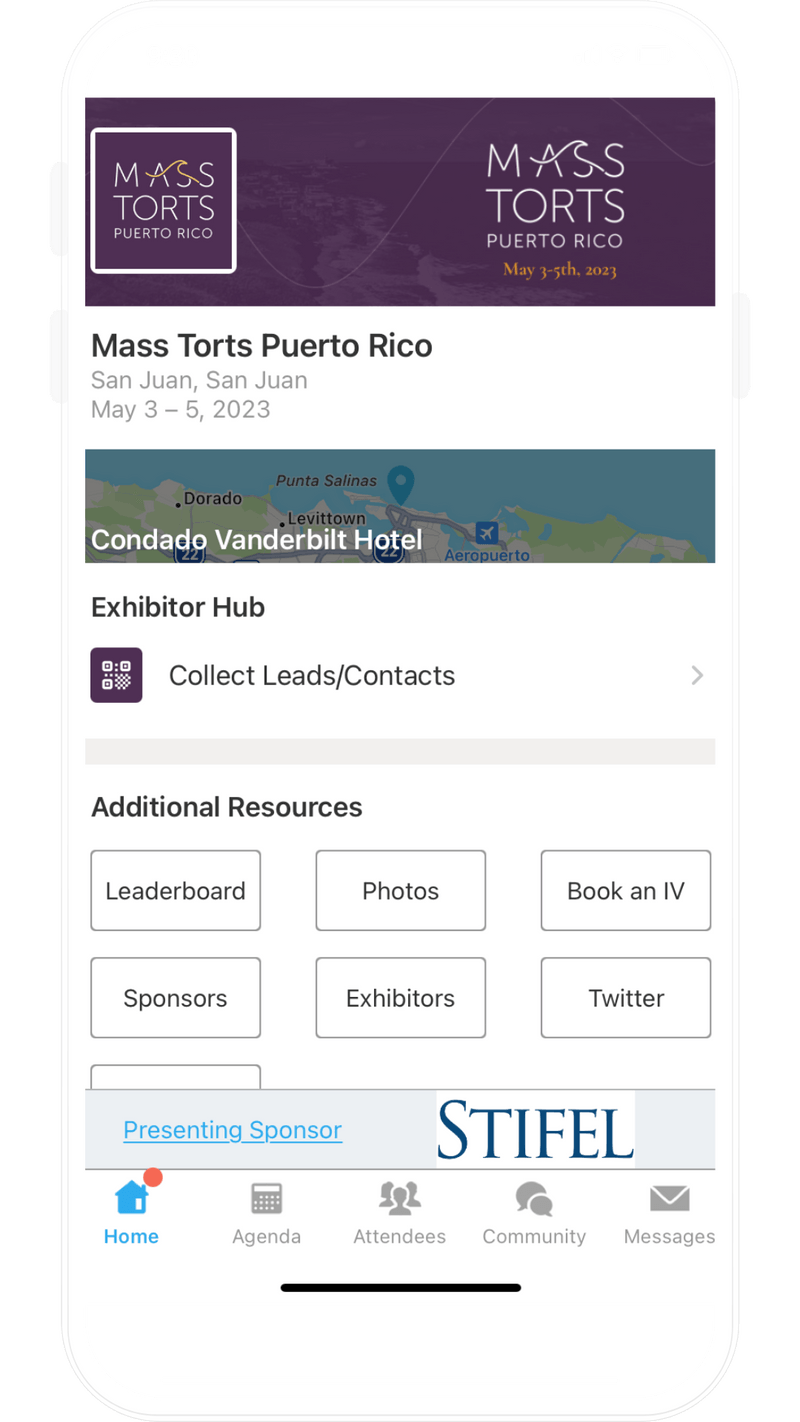Tap the Attendees people icon
This screenshot has width=800, height=1422.
[399, 1196]
